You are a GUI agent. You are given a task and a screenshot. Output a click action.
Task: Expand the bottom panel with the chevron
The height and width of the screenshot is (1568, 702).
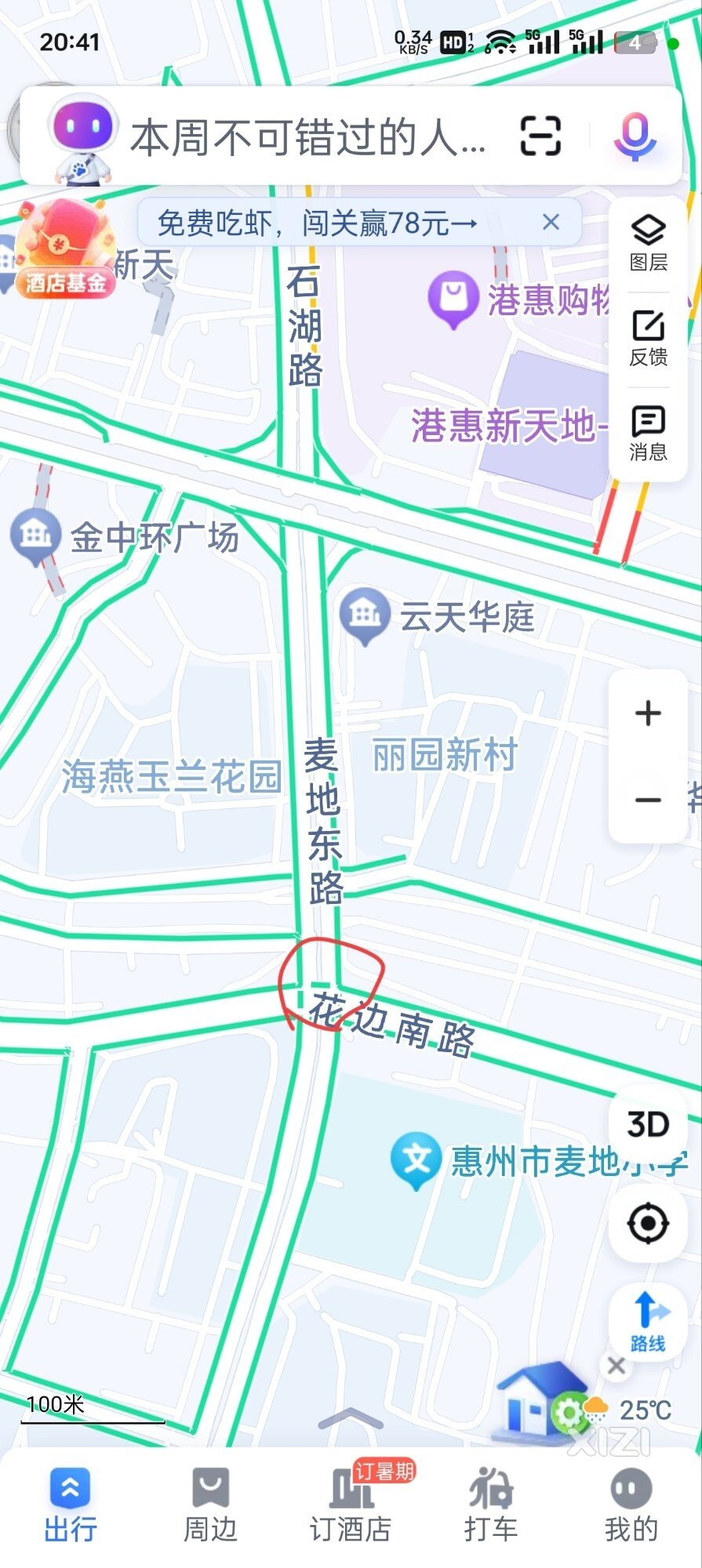(351, 1417)
